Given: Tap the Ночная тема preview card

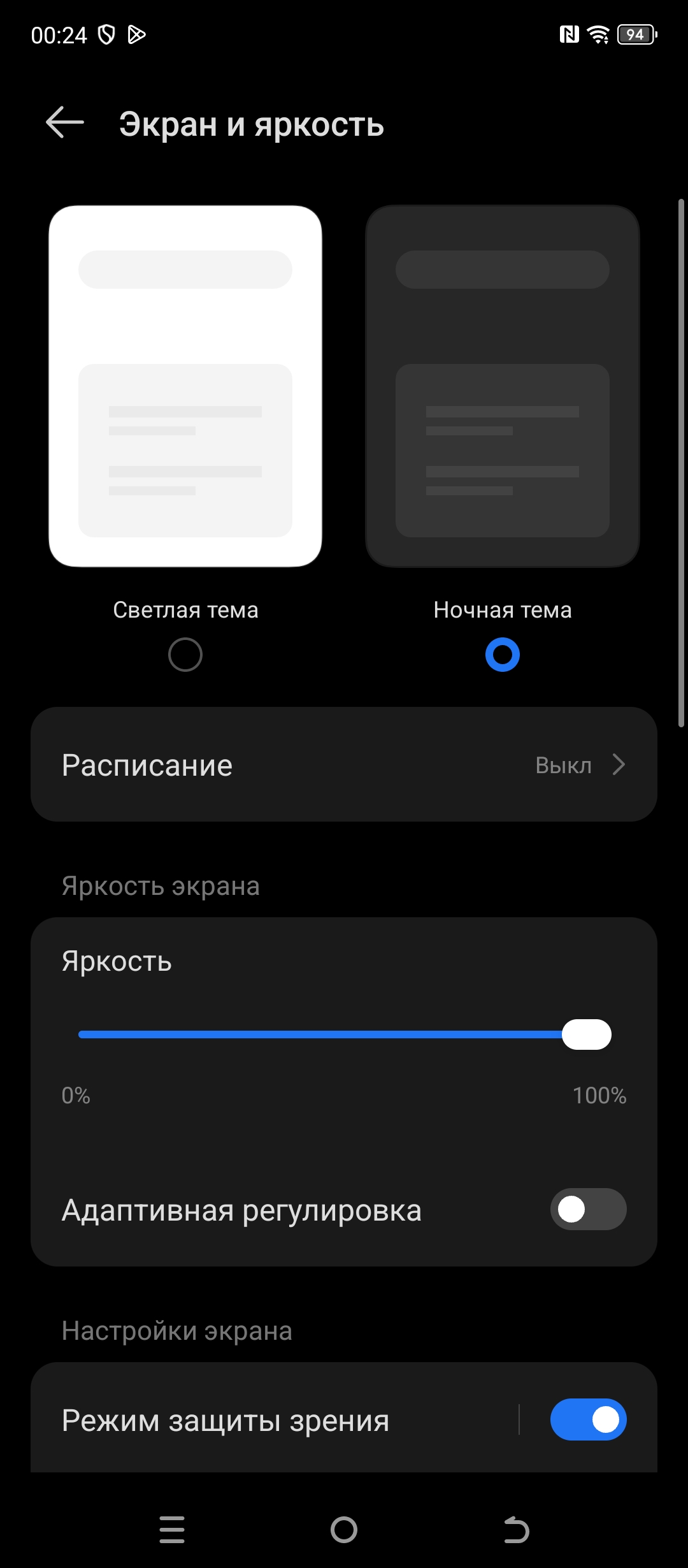Looking at the screenshot, I should point(502,386).
